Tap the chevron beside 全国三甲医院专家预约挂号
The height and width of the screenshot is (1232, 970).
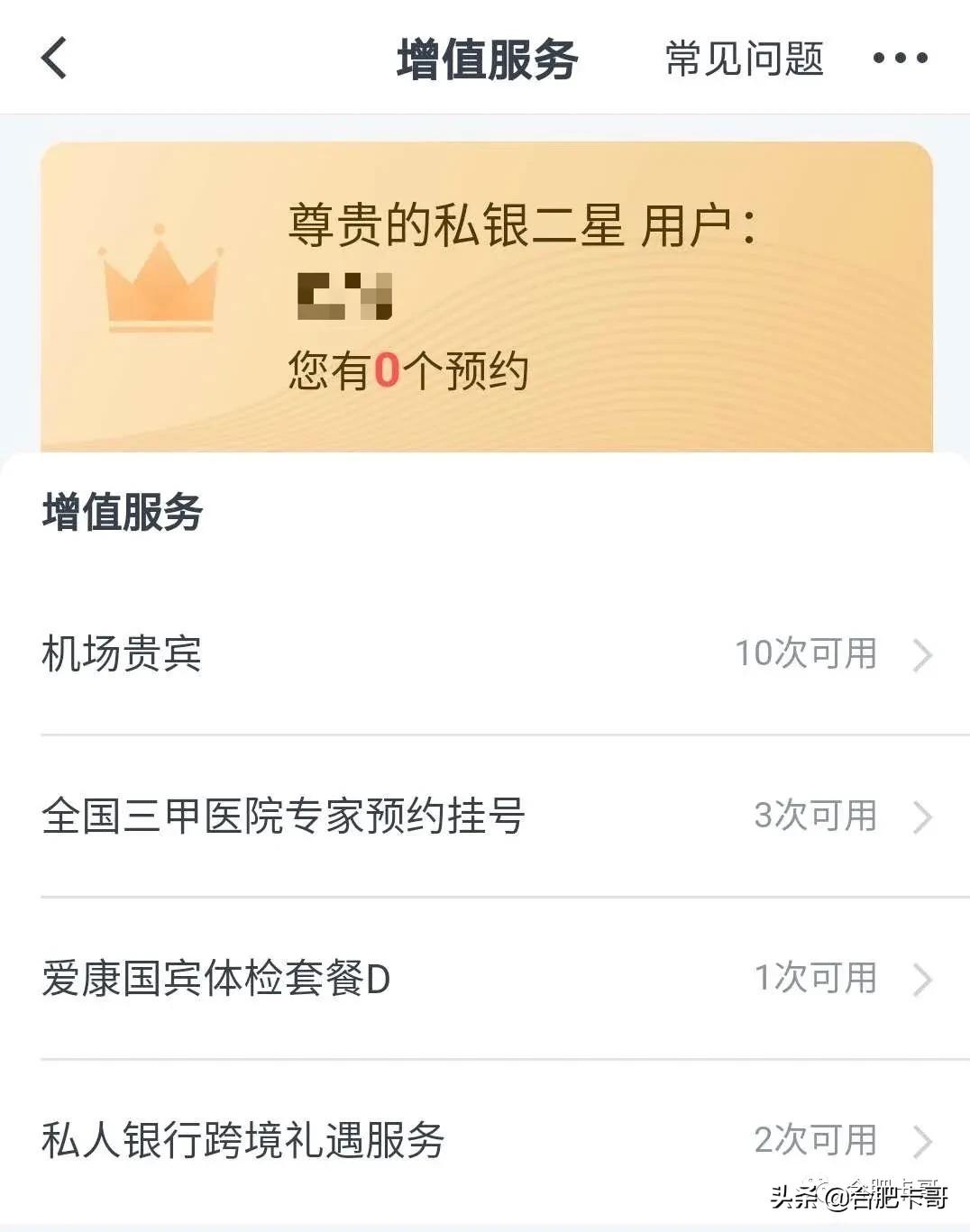[x=921, y=817]
